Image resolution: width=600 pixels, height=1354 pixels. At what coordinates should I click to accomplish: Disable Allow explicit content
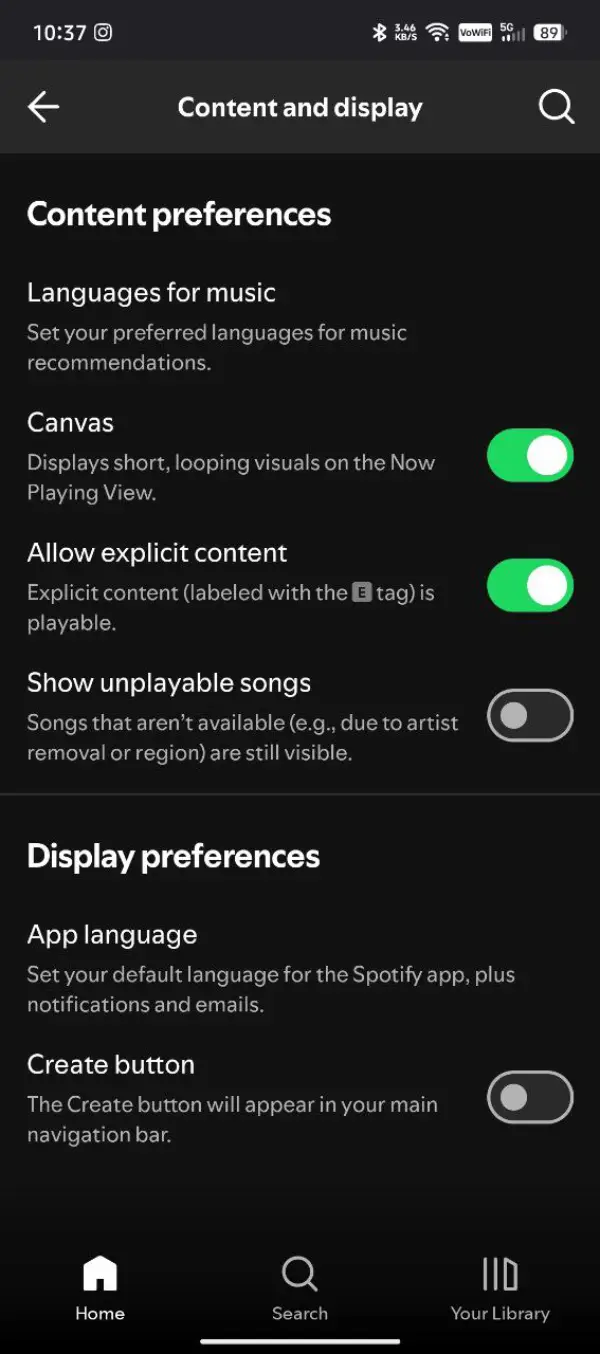click(x=529, y=585)
